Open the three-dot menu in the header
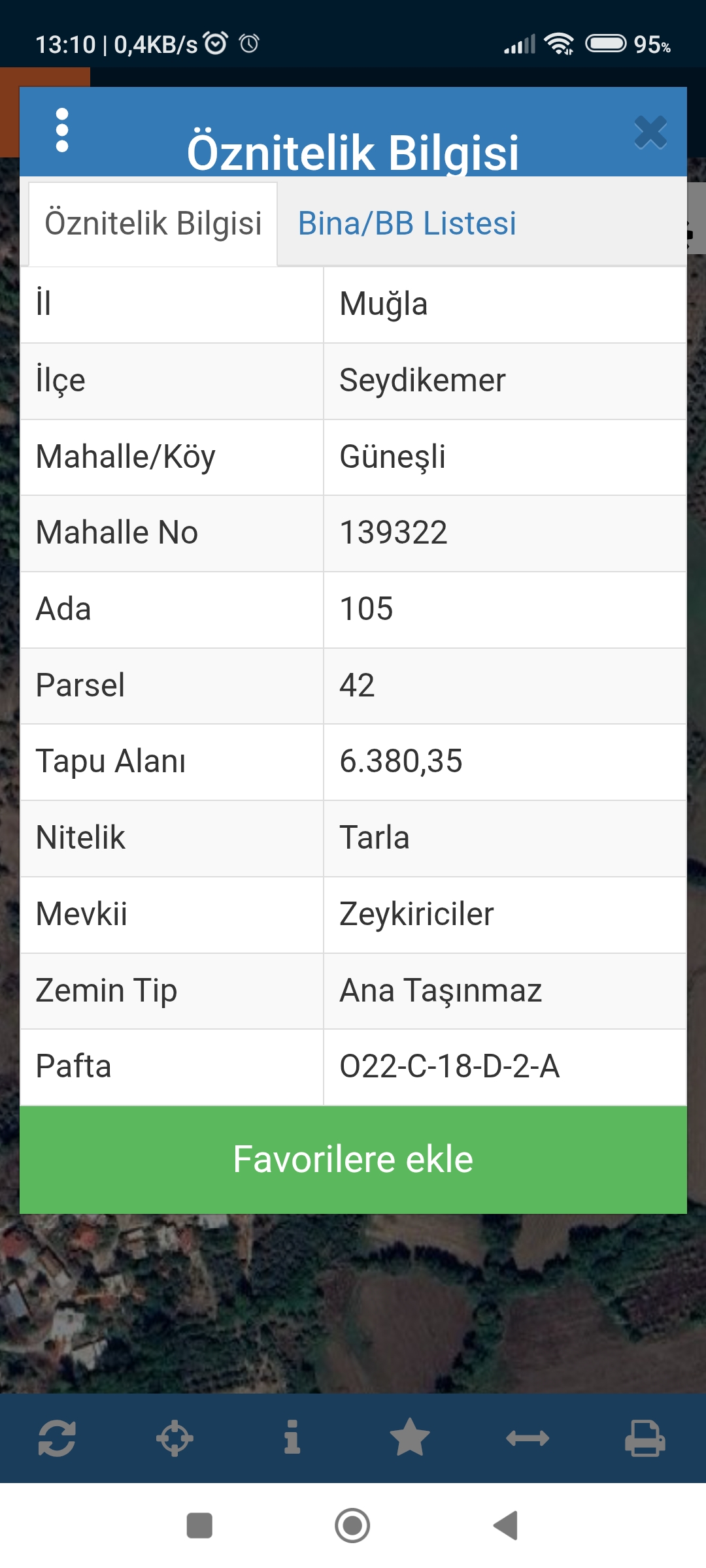This screenshot has height=1568, width=706. [x=62, y=131]
